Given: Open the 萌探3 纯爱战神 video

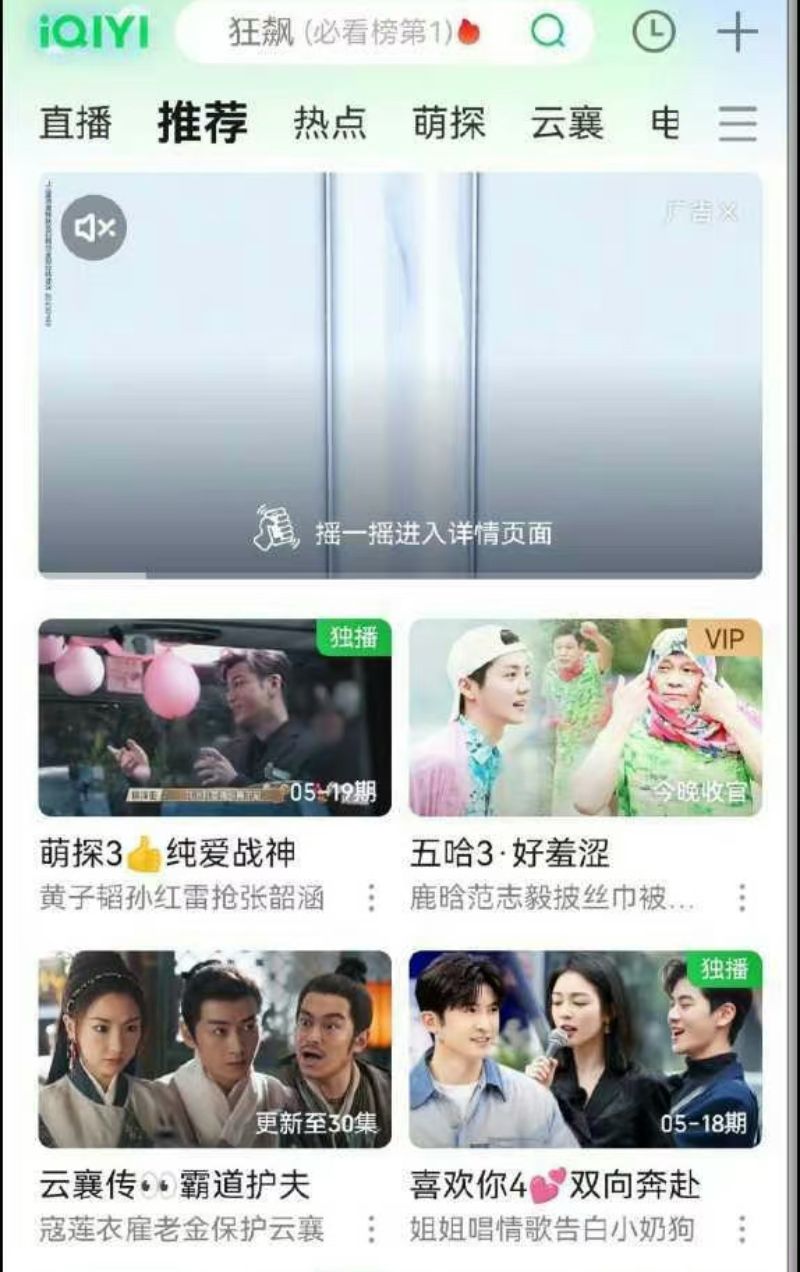Looking at the screenshot, I should tap(215, 717).
